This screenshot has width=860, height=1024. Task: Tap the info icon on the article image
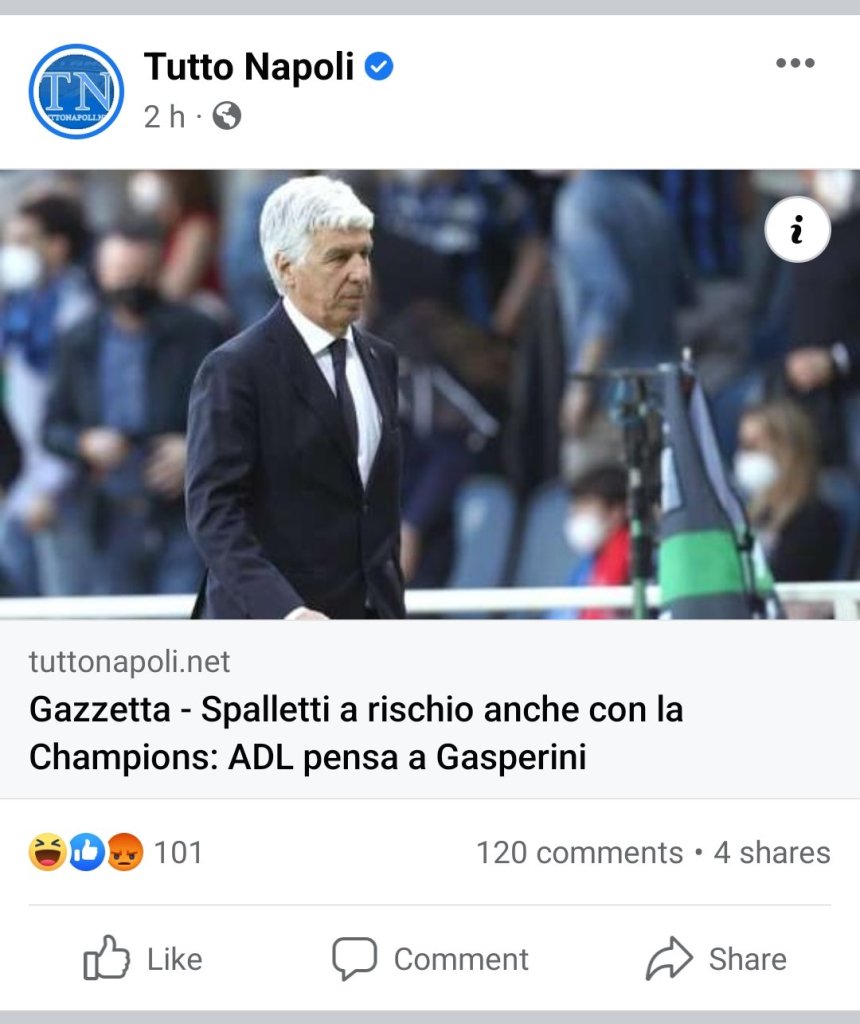pos(797,230)
